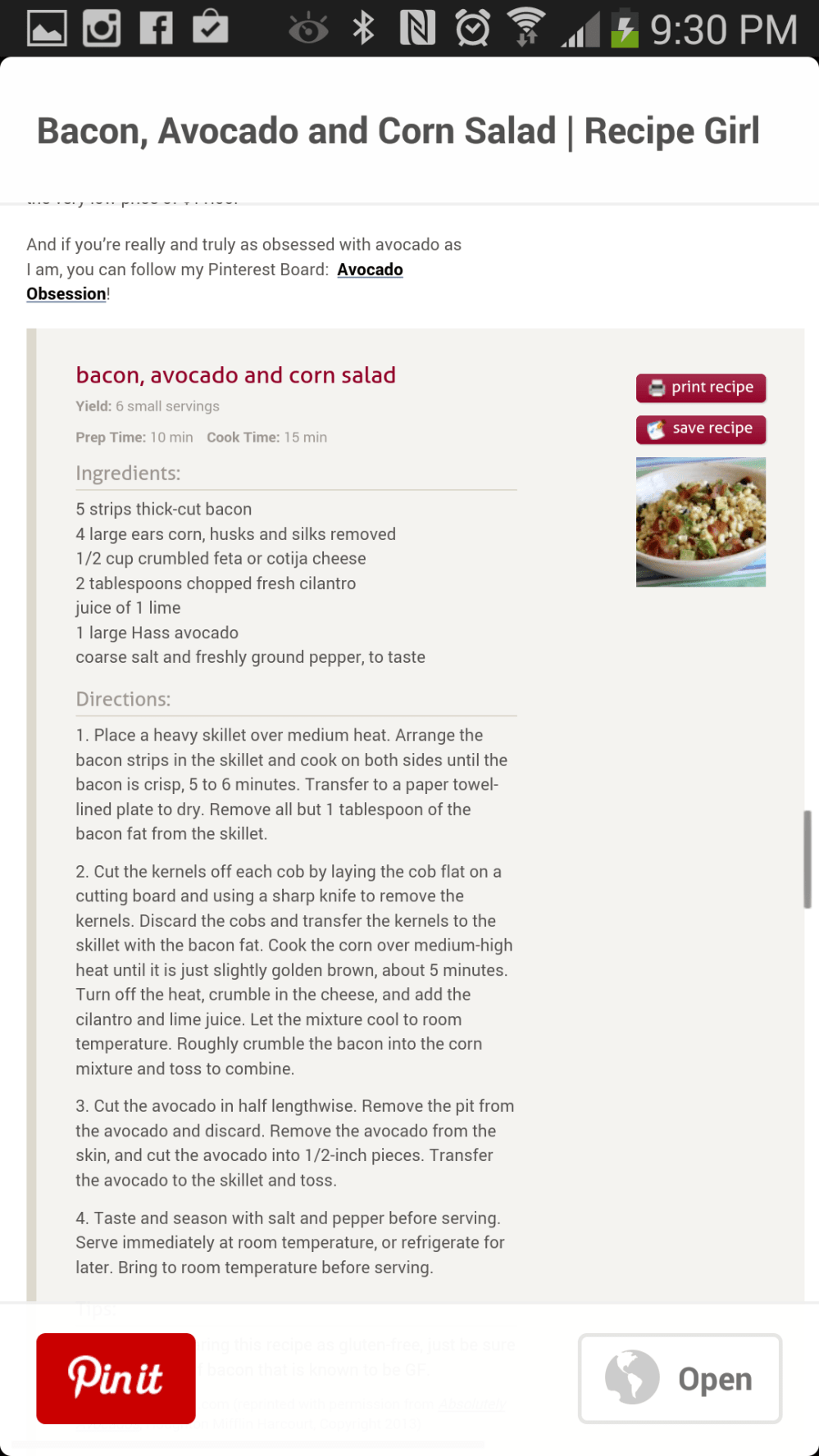Save the recipe with save recipe button
Image resolution: width=819 pixels, height=1456 pixels.
tap(701, 429)
